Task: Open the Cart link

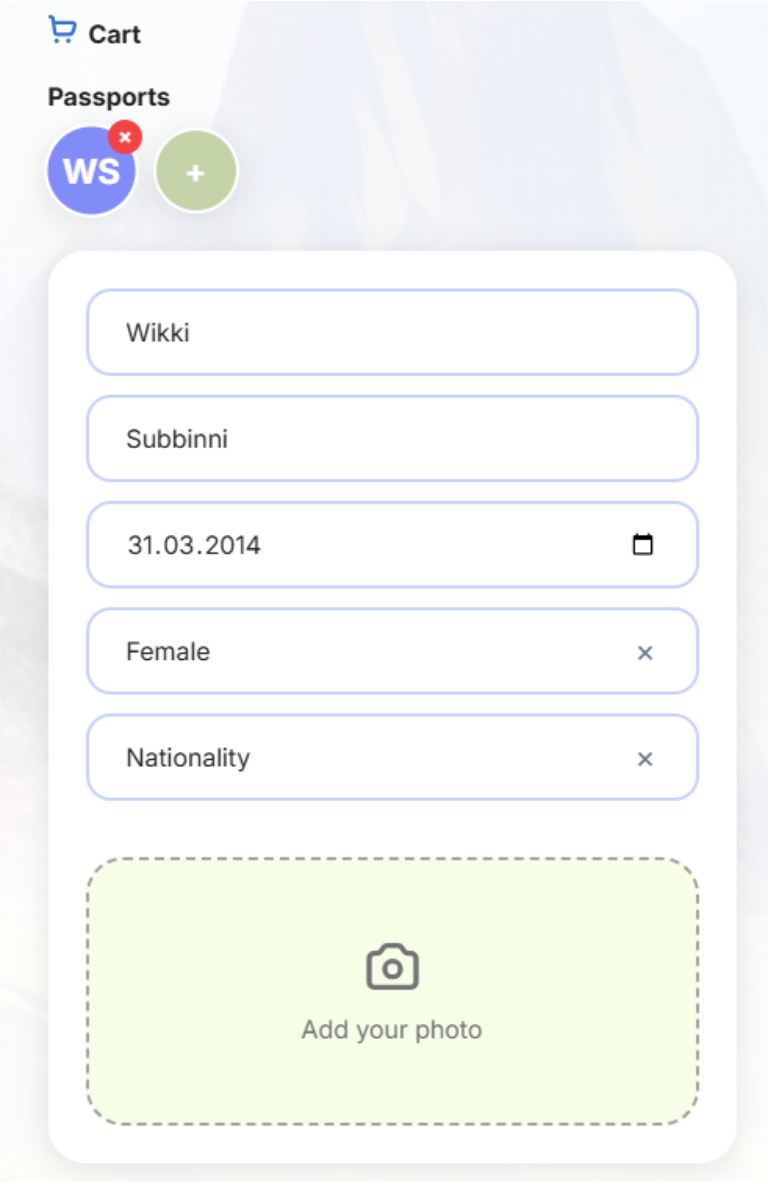Action: (x=96, y=33)
